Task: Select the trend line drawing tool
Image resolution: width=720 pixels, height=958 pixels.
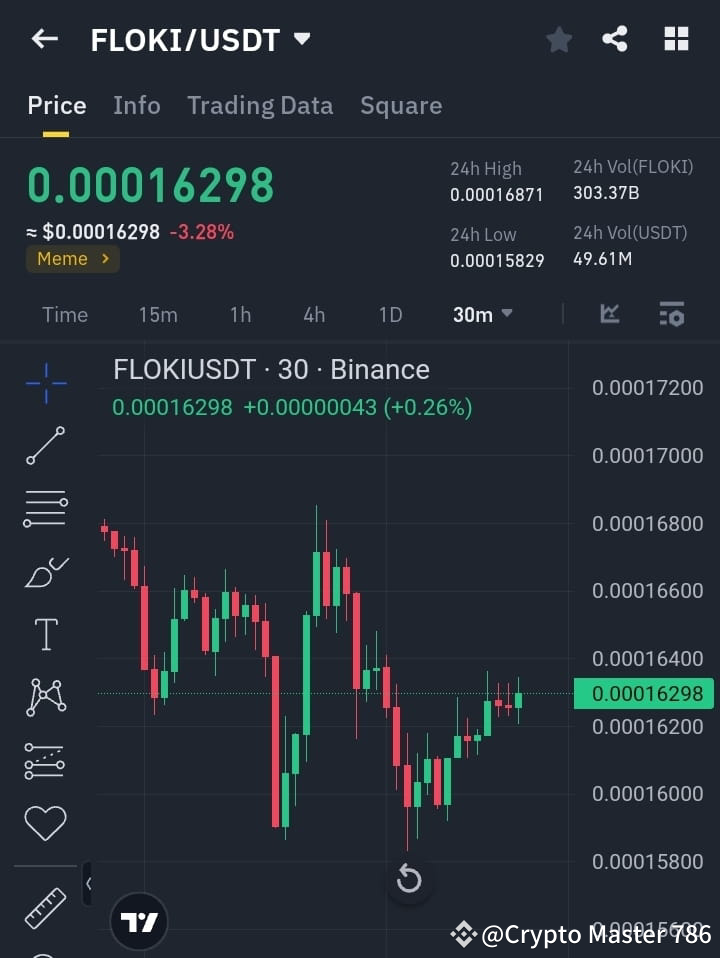Action: [44, 446]
